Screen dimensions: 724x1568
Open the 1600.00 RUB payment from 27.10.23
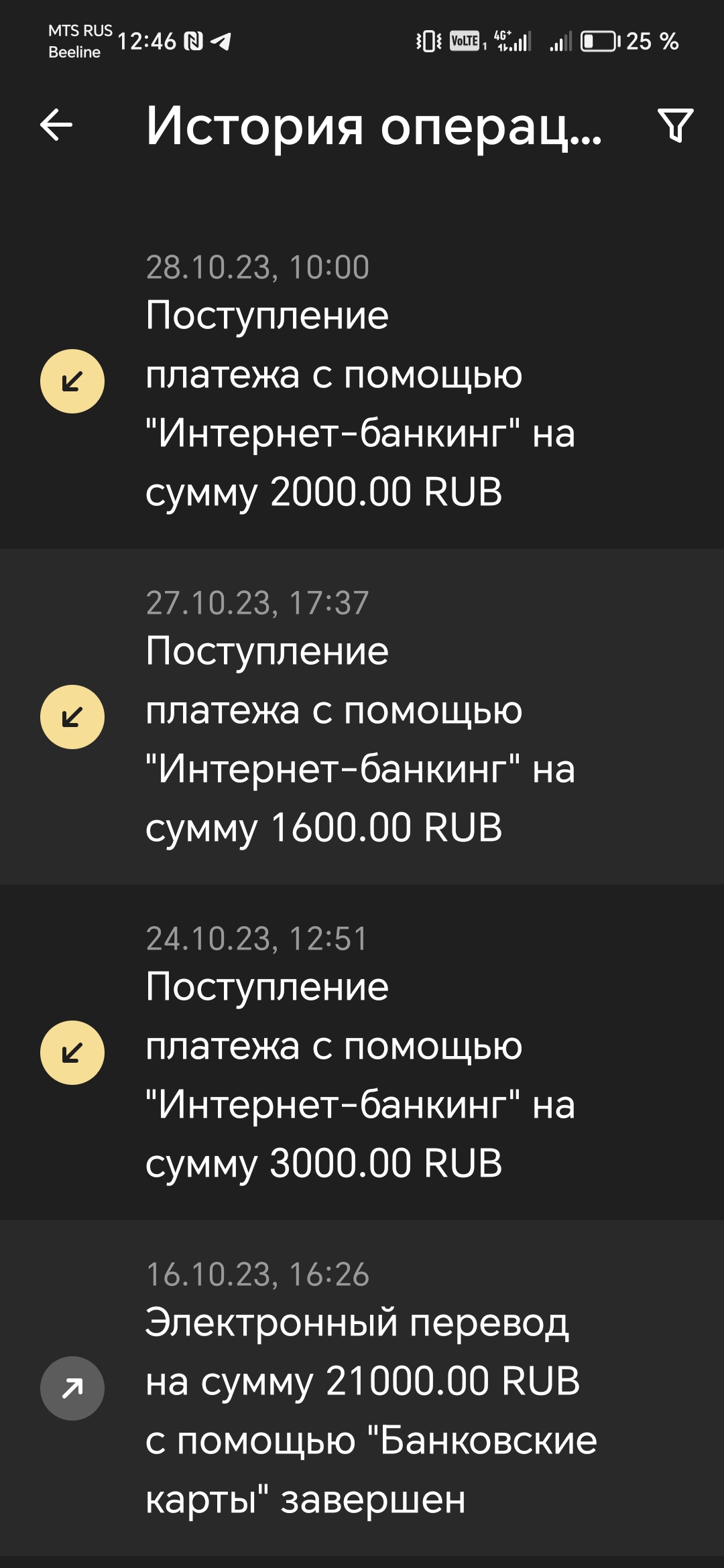tap(362, 717)
